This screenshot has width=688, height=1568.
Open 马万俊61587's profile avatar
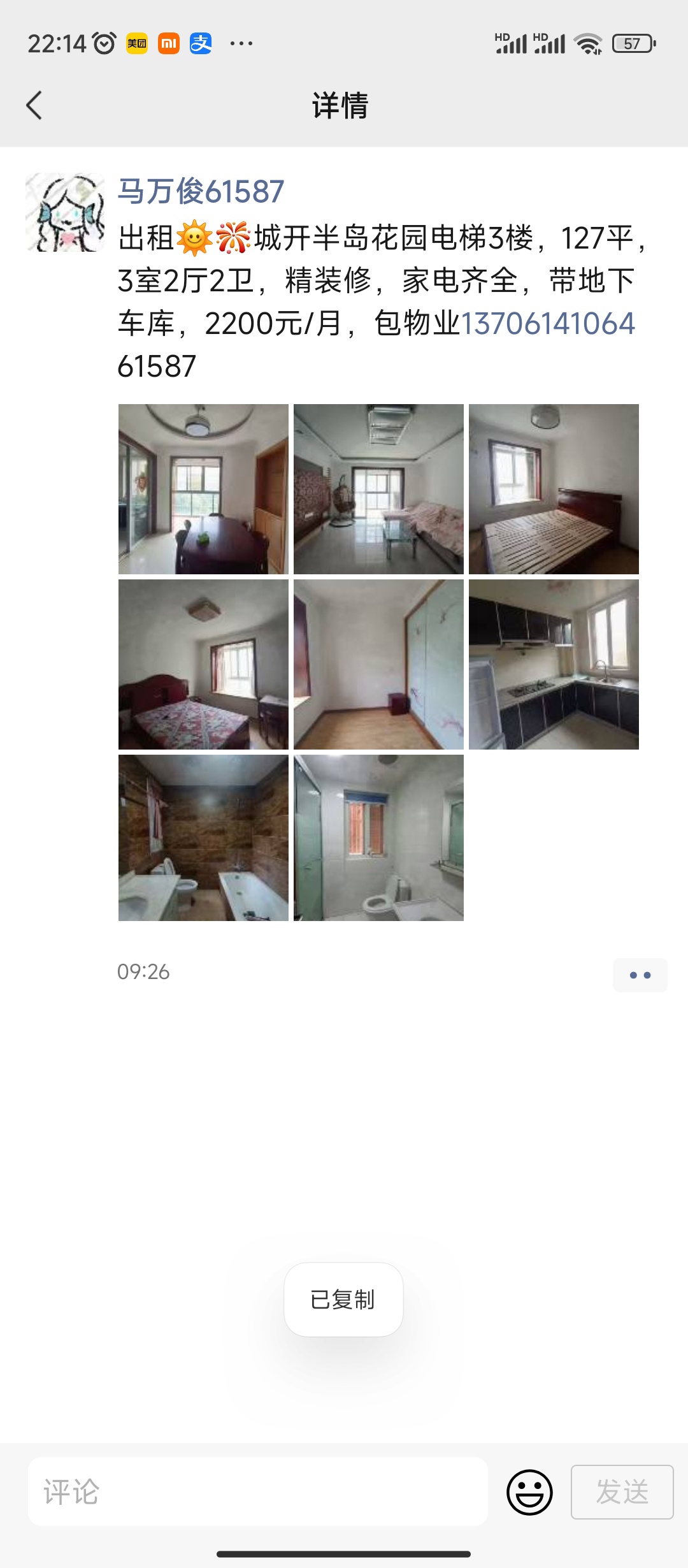[65, 212]
